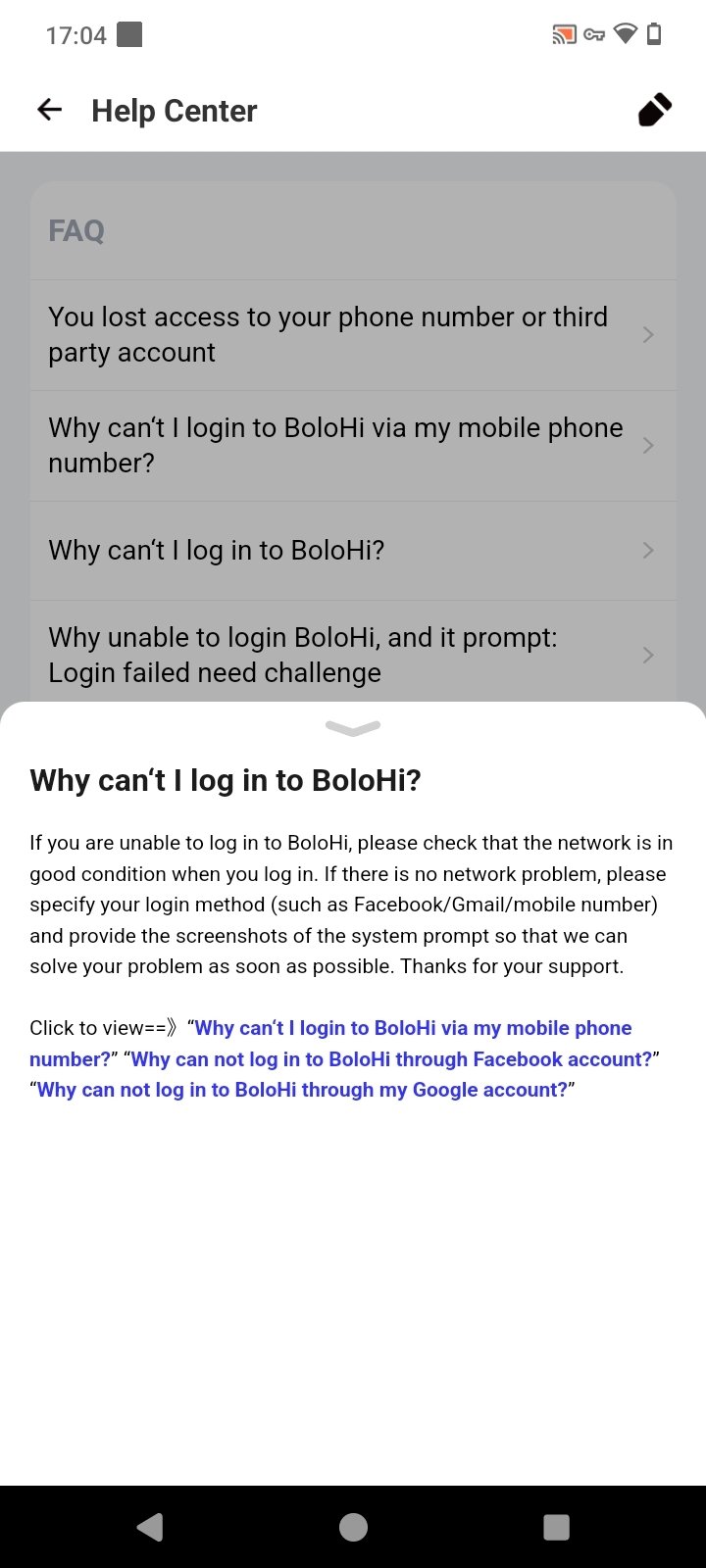This screenshot has width=706, height=1568.
Task: Open link about Facebook account login
Action: click(x=391, y=1059)
